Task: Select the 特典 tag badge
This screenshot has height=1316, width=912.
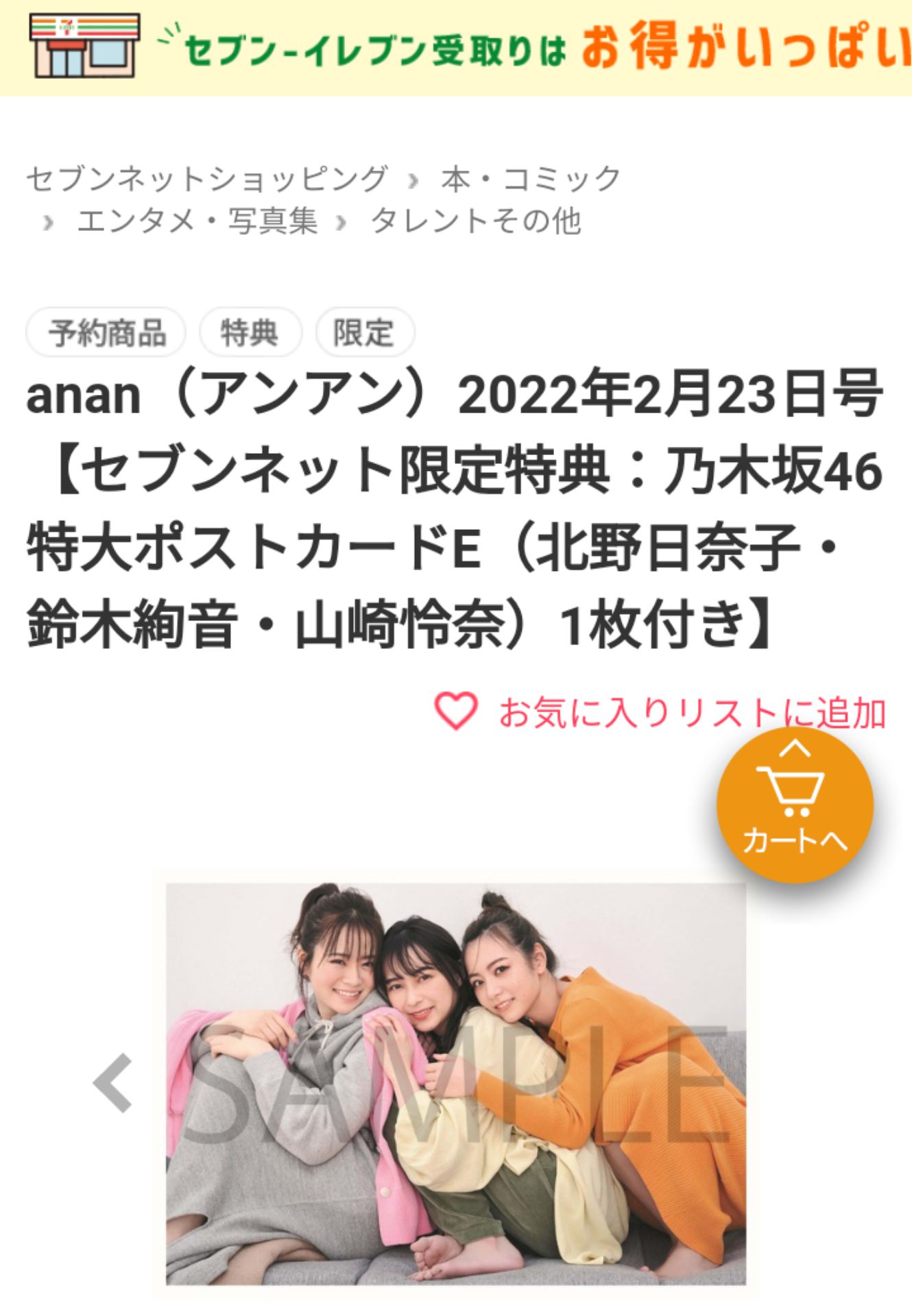Action: pos(250,334)
